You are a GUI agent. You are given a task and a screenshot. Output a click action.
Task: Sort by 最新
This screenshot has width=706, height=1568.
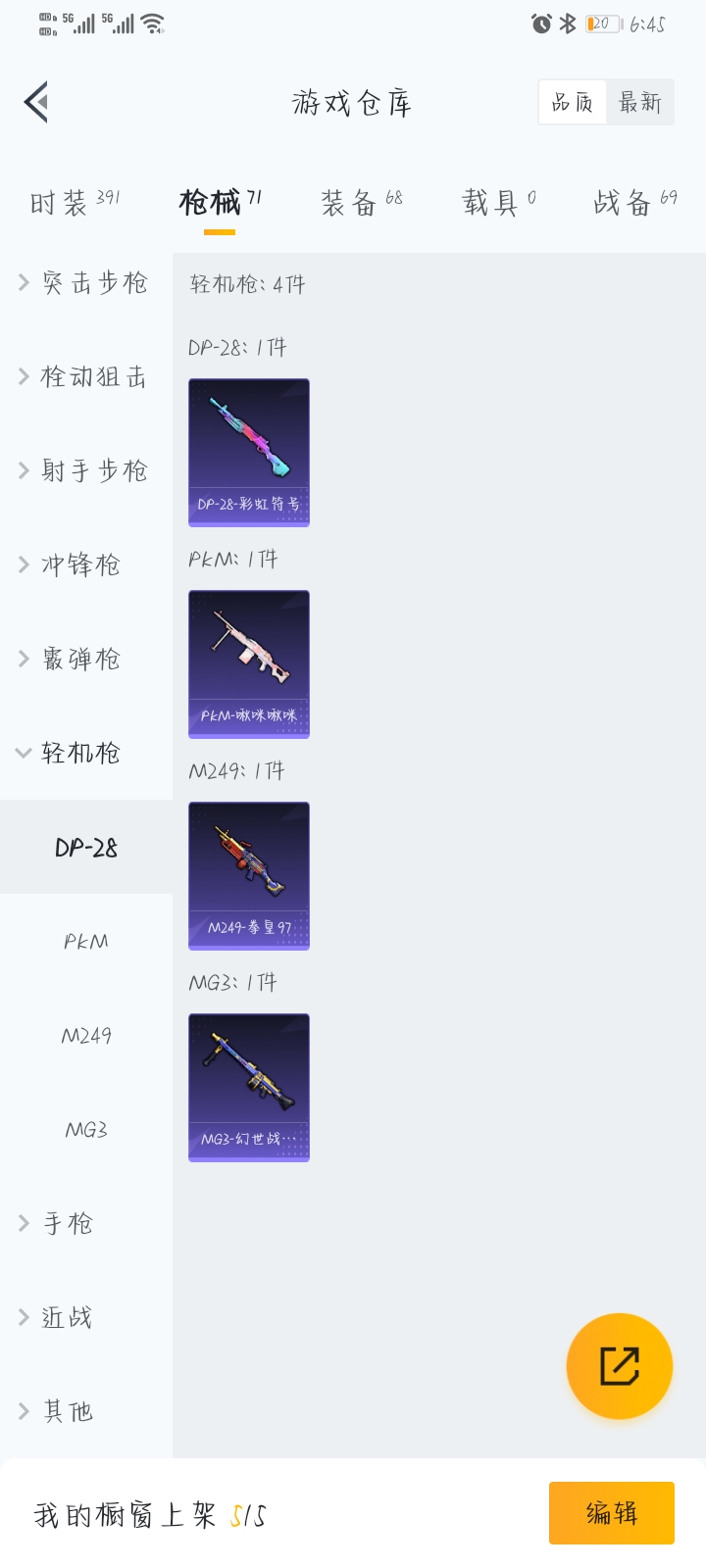point(640,102)
